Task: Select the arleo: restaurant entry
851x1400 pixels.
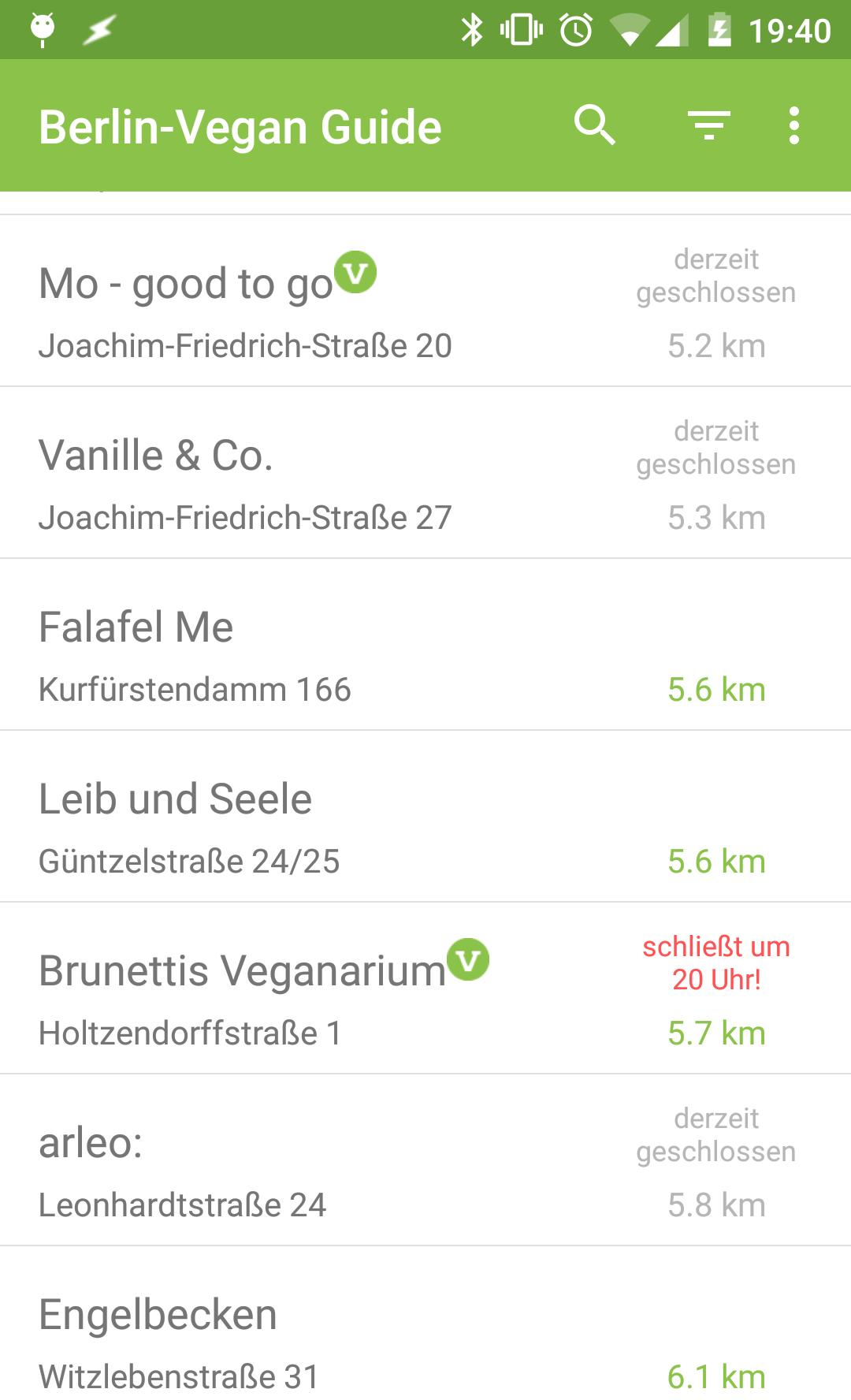Action: click(x=315, y=1160)
